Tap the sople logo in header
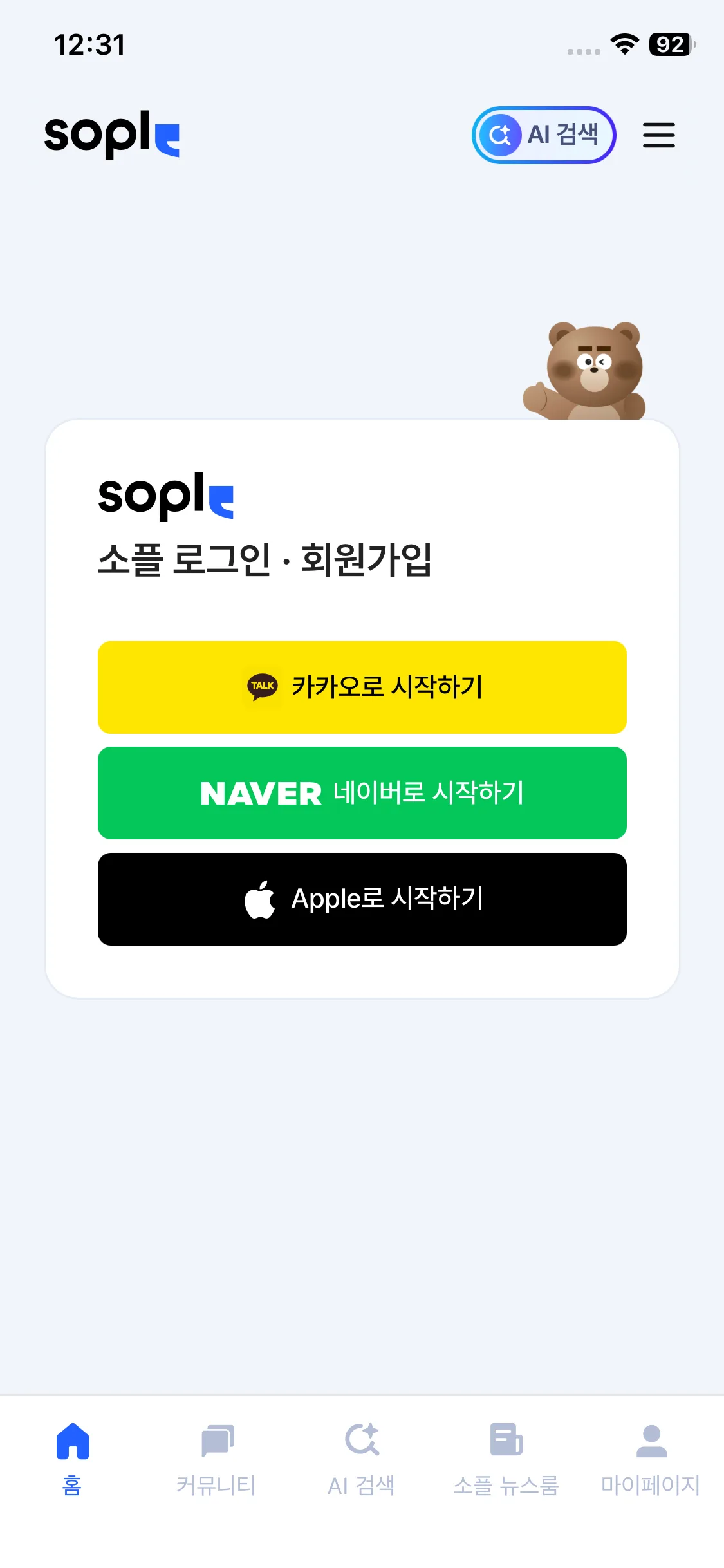The image size is (724, 1568). click(x=112, y=135)
